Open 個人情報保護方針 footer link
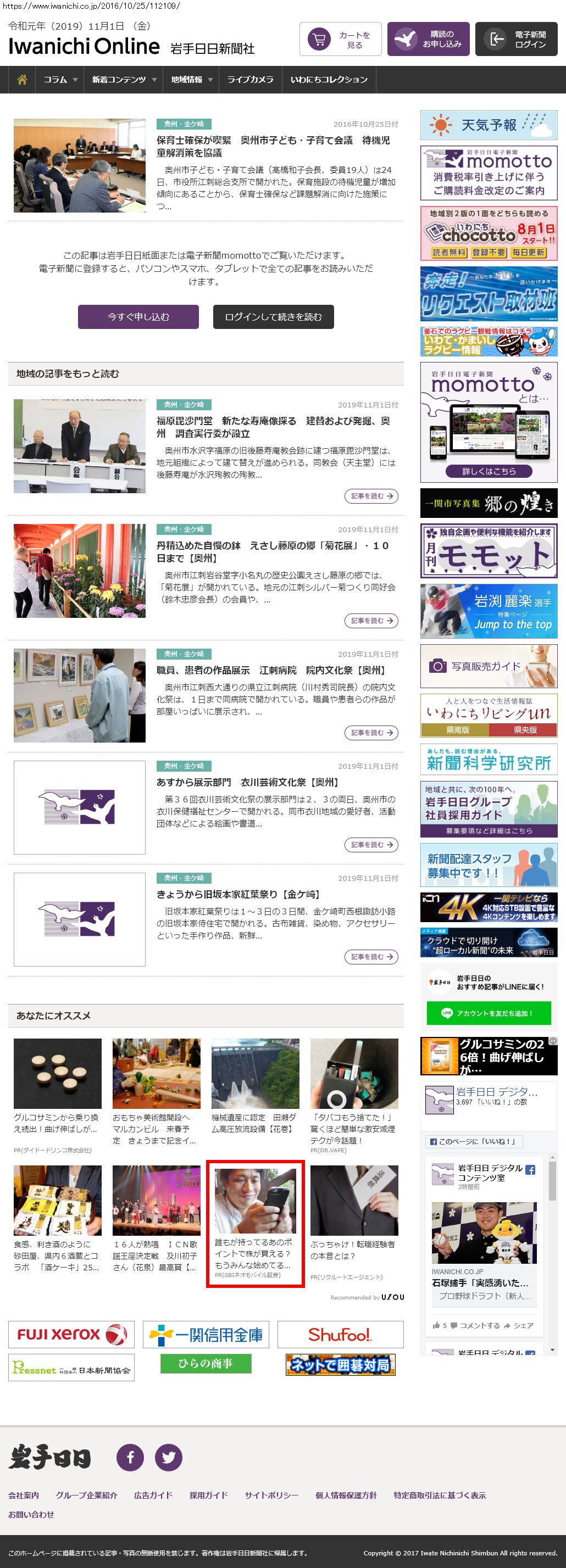The width and height of the screenshot is (566, 1568). 346,1495
